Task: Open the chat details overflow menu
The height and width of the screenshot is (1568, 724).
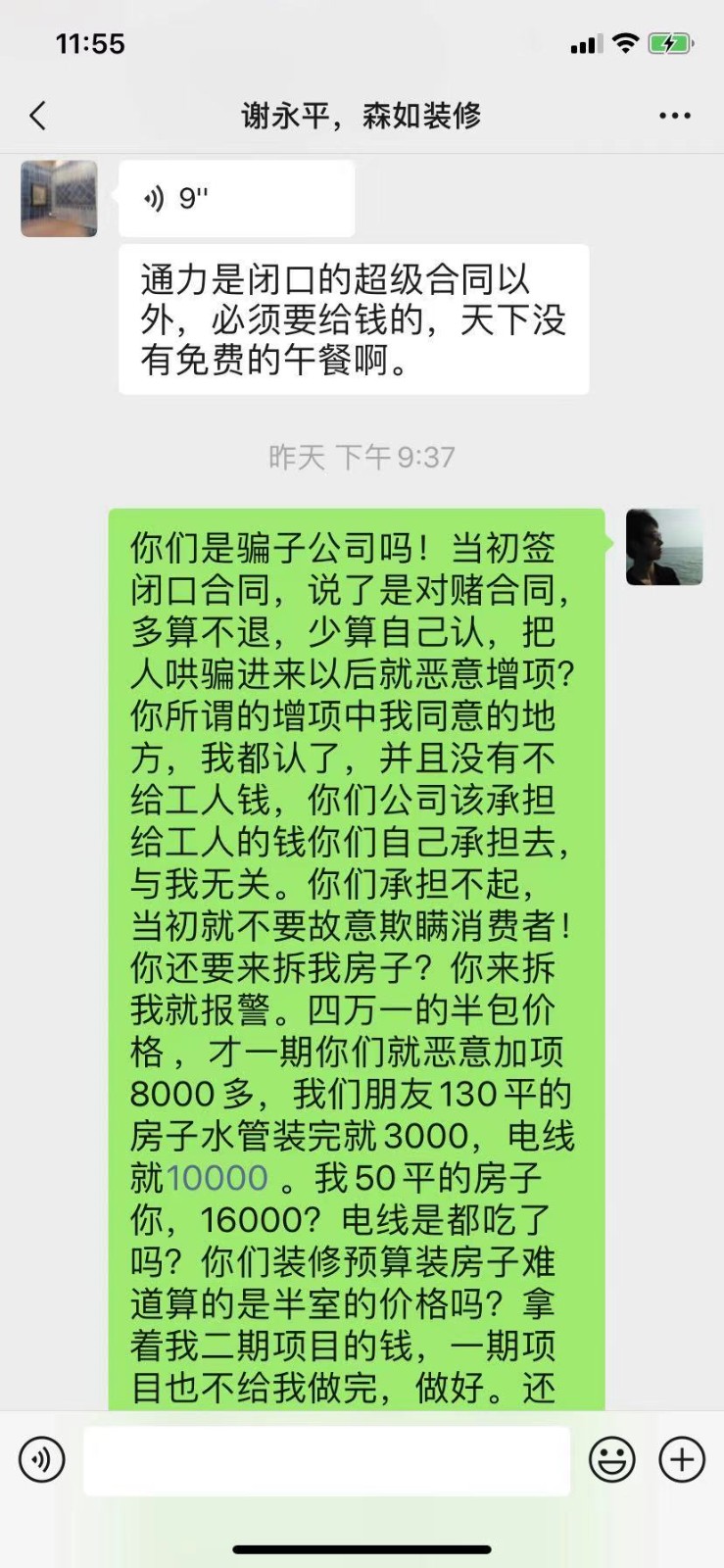Action: (x=674, y=116)
